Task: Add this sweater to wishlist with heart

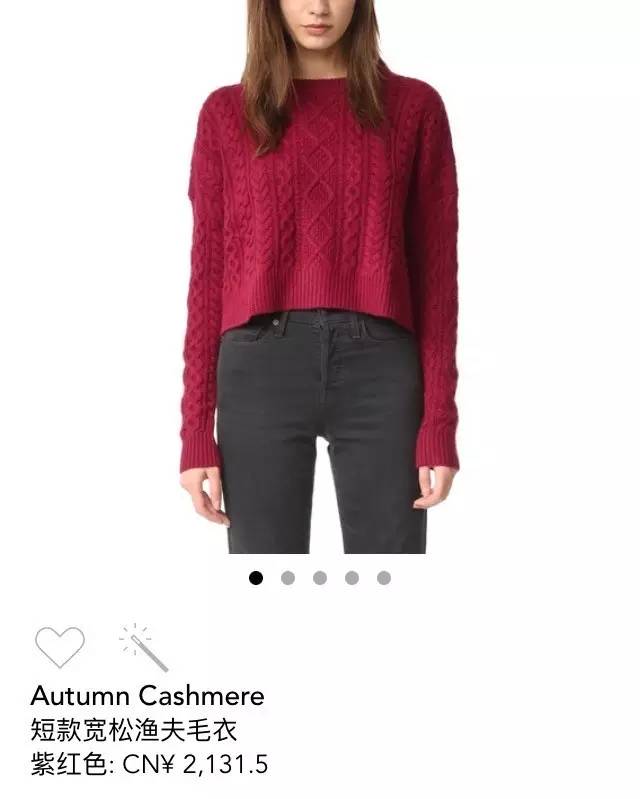Action: (x=60, y=646)
